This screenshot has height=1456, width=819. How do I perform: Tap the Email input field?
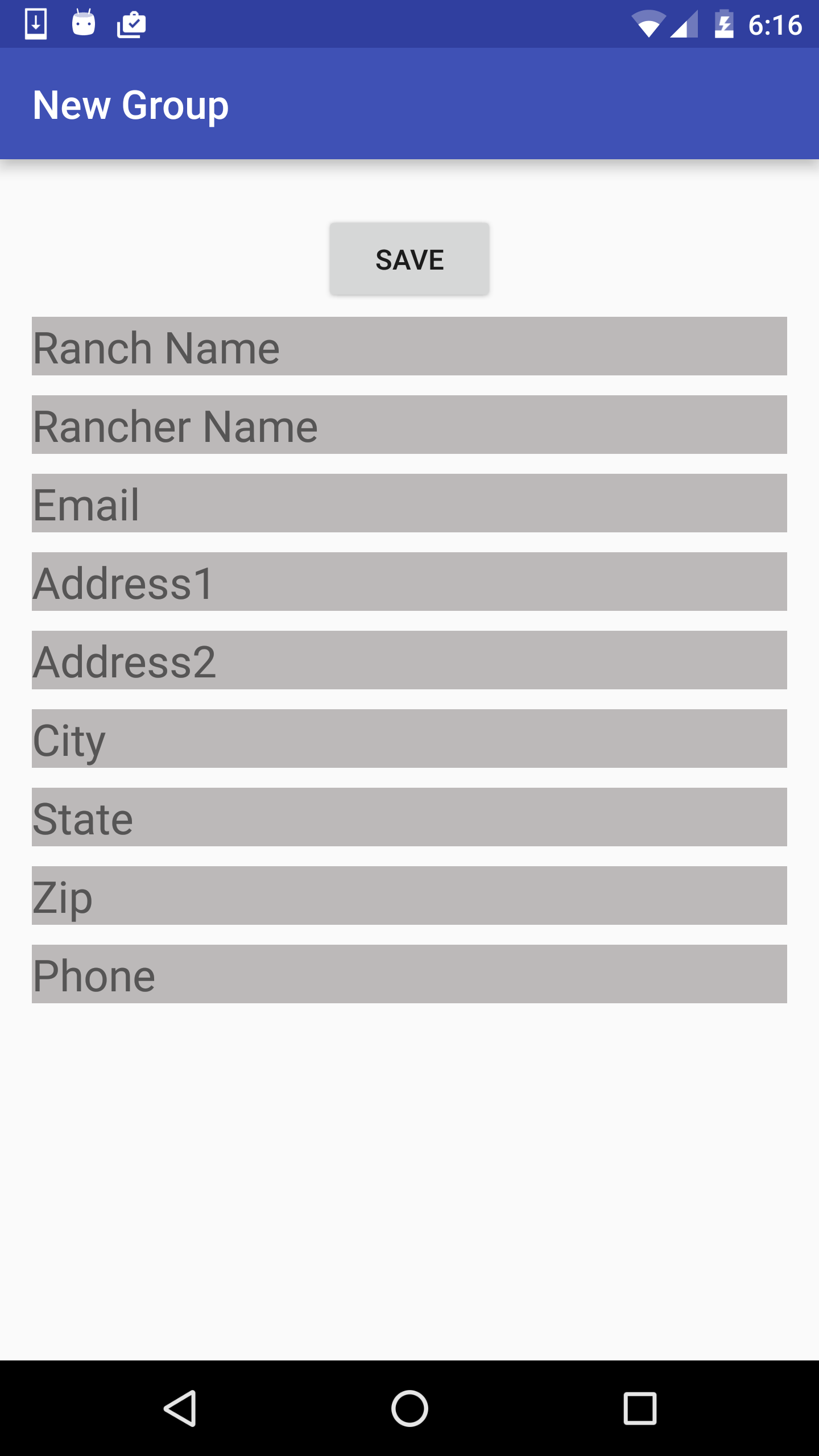[409, 503]
